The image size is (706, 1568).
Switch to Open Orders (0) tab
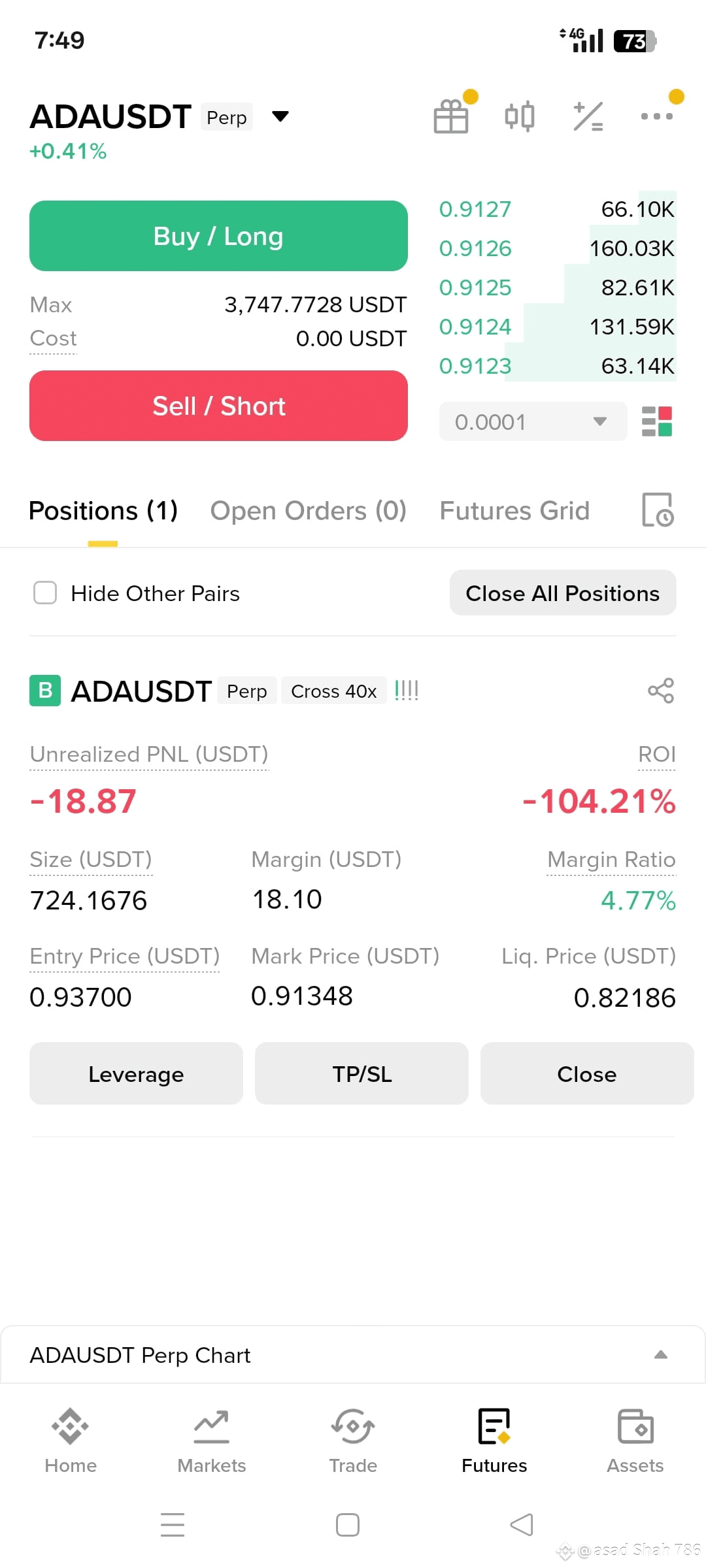[308, 510]
